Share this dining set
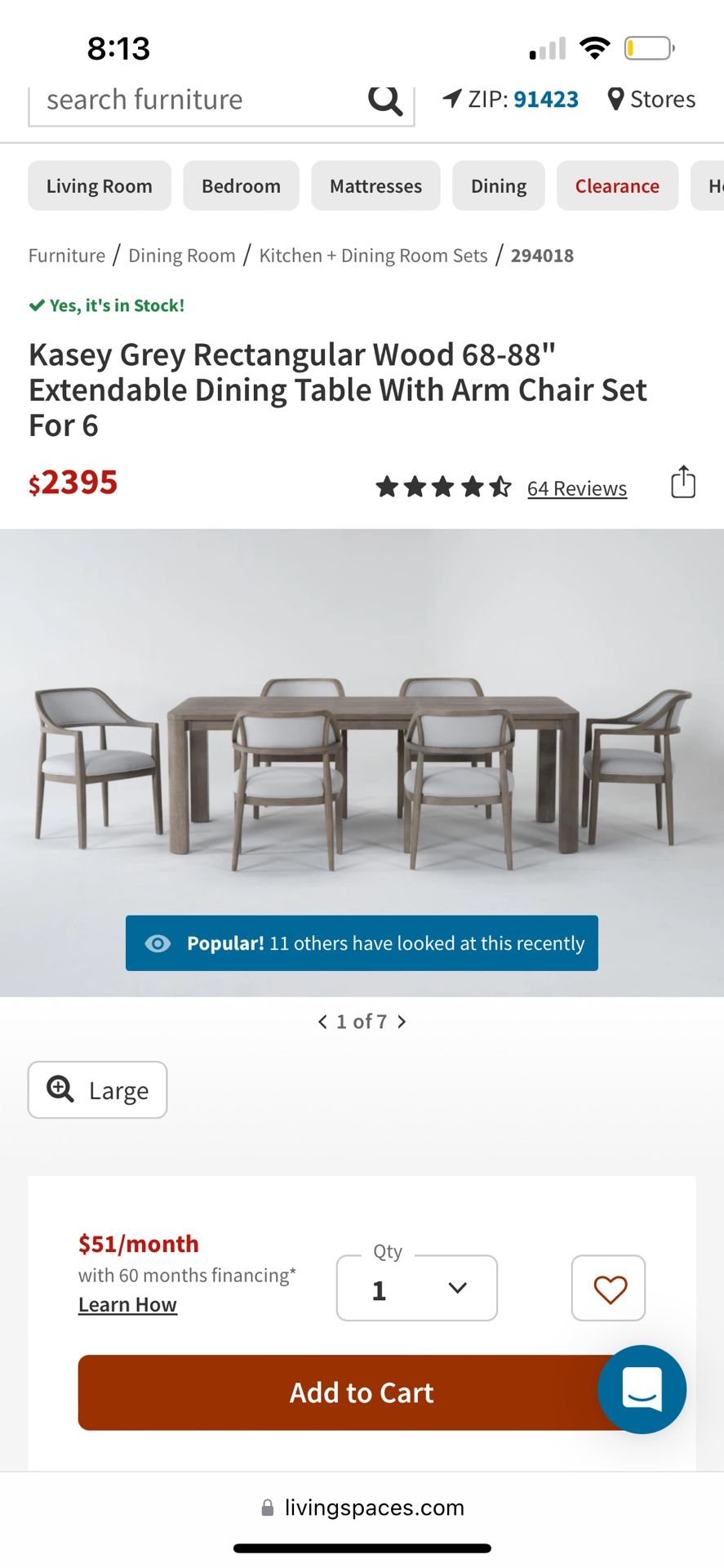The width and height of the screenshot is (724, 1568). click(x=682, y=482)
